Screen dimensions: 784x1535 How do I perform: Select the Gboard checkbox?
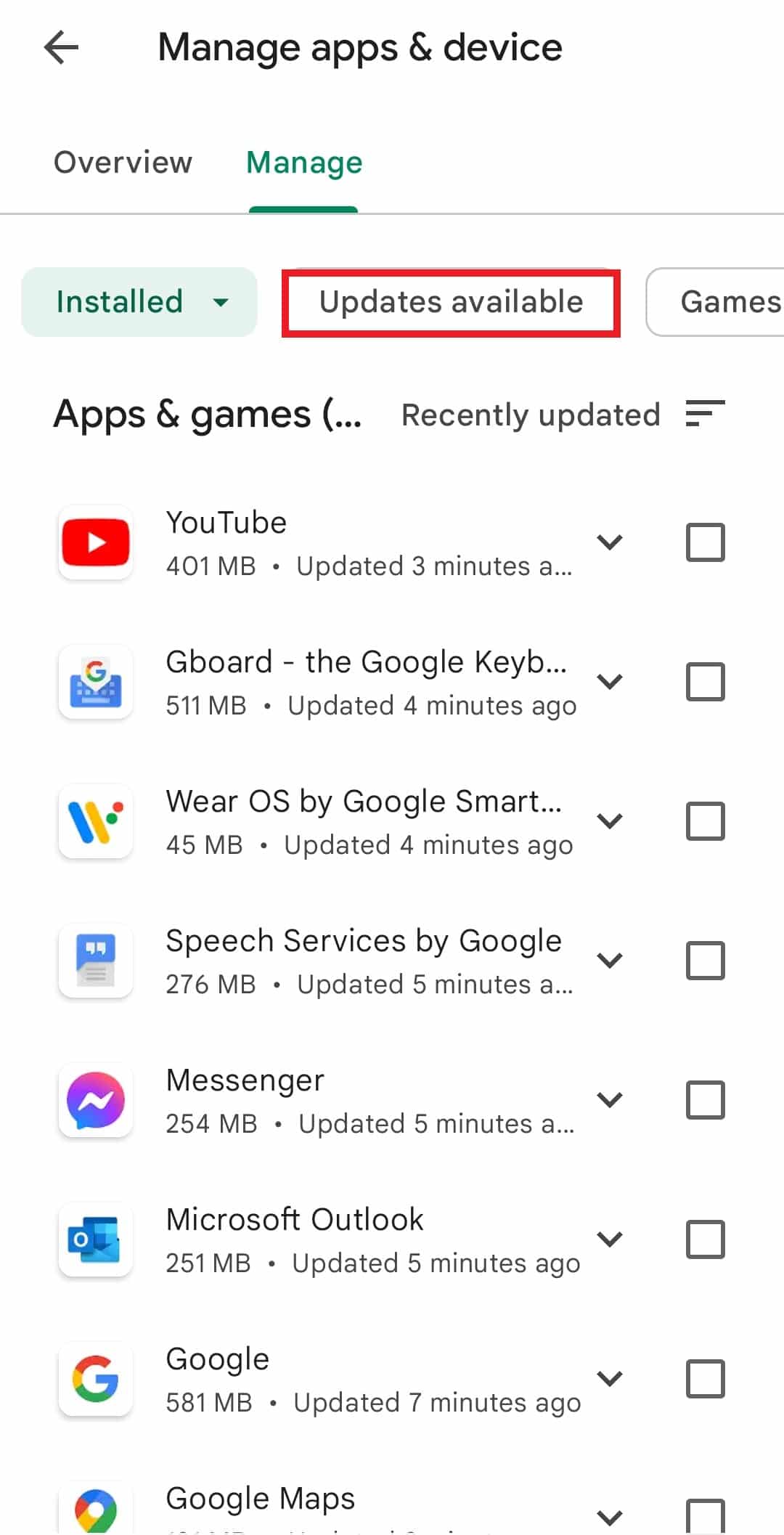(x=705, y=682)
